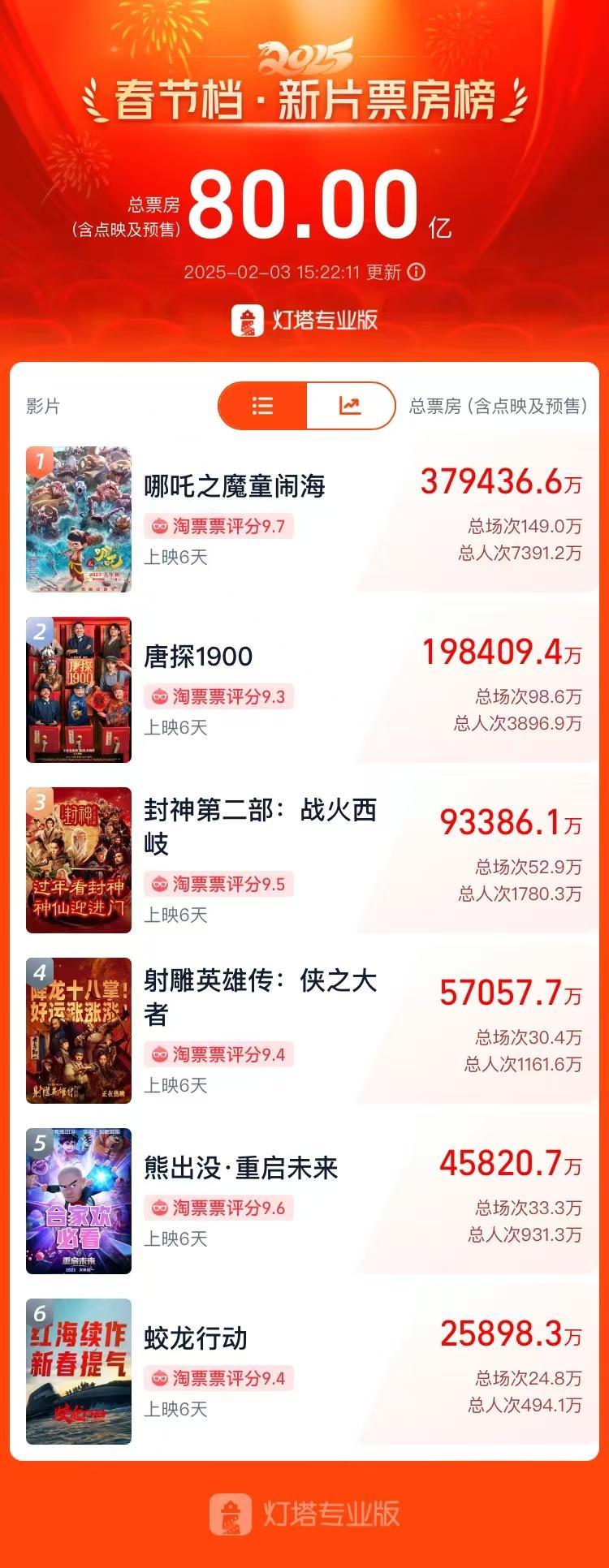
Task: Tap the info icon beside the update time
Action: 418,274
